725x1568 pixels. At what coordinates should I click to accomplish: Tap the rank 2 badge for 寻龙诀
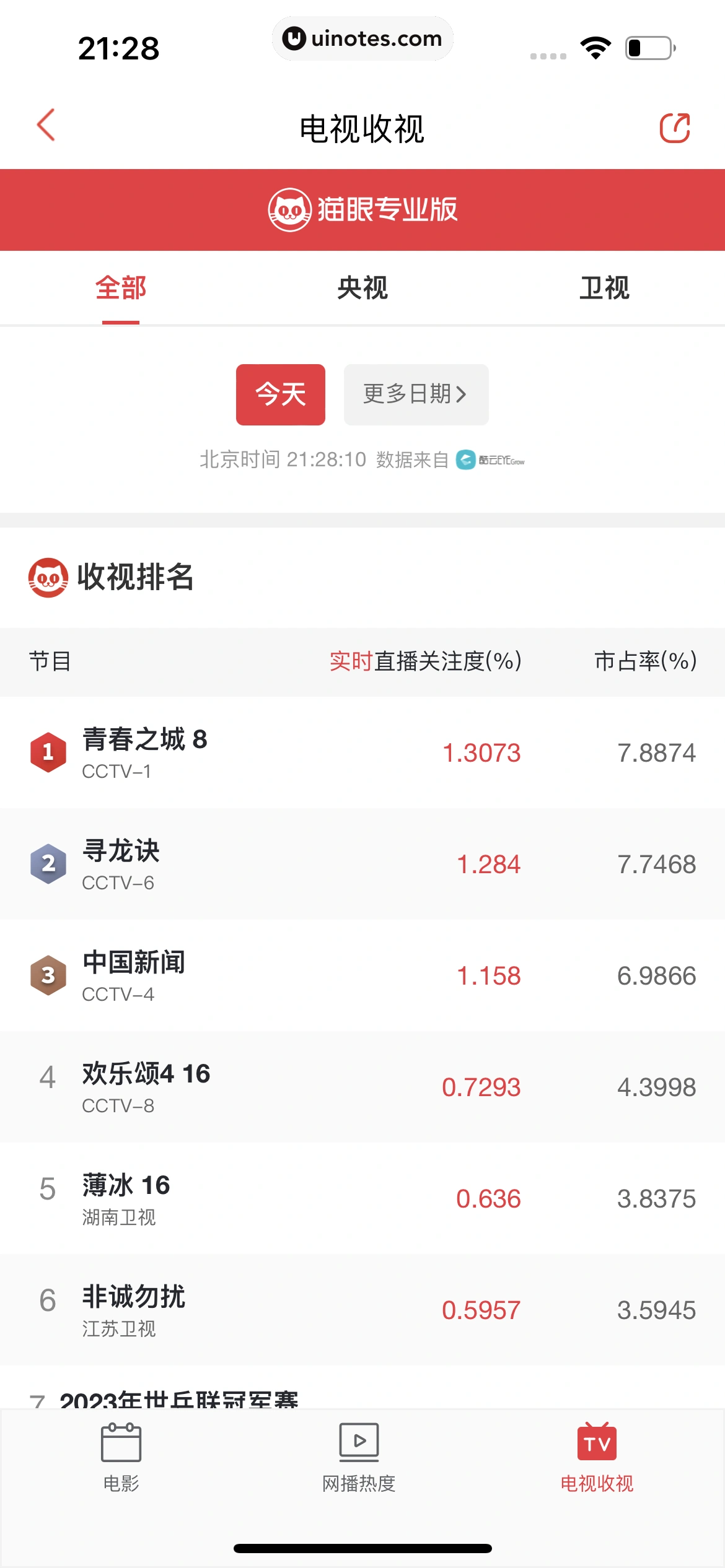click(48, 864)
